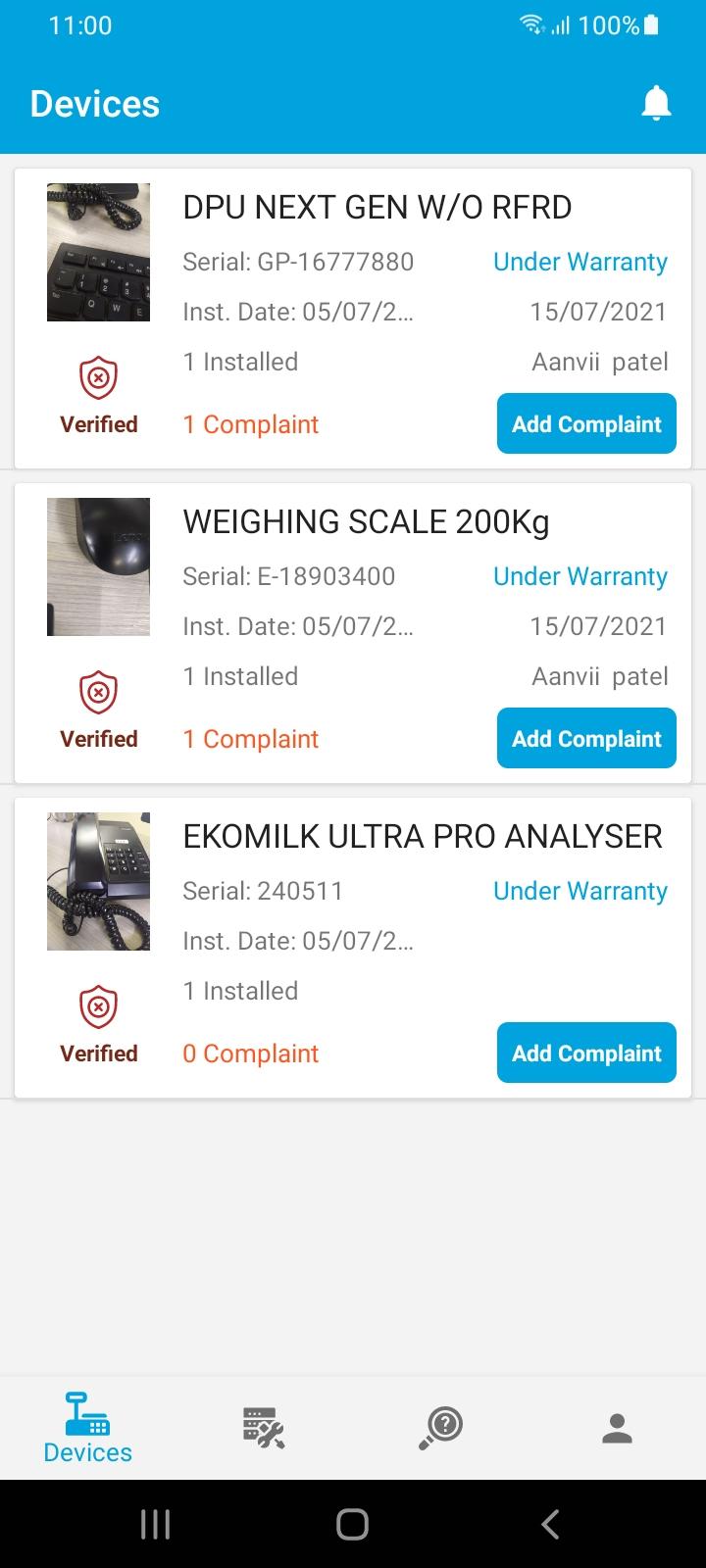Select the EKOMILK ULTRA PRO ANALYSER card
Viewport: 706px width, 1568px height.
pyautogui.click(x=422, y=837)
